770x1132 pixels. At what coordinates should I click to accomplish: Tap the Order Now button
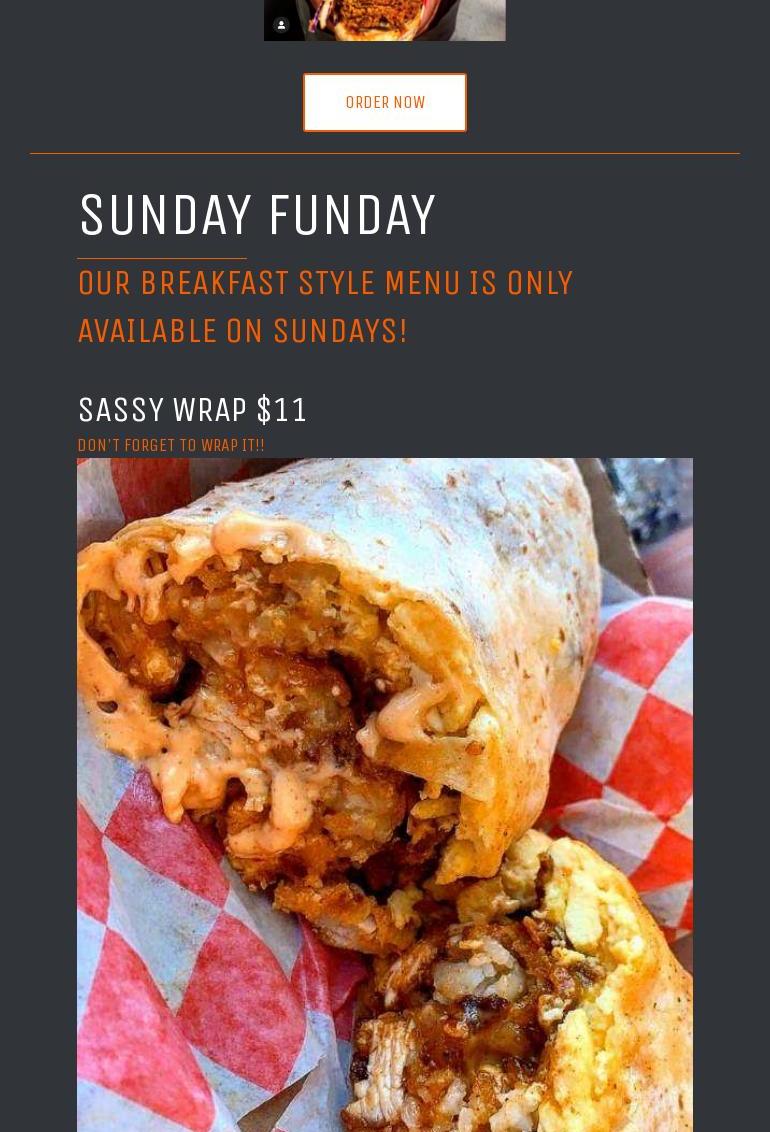click(385, 102)
